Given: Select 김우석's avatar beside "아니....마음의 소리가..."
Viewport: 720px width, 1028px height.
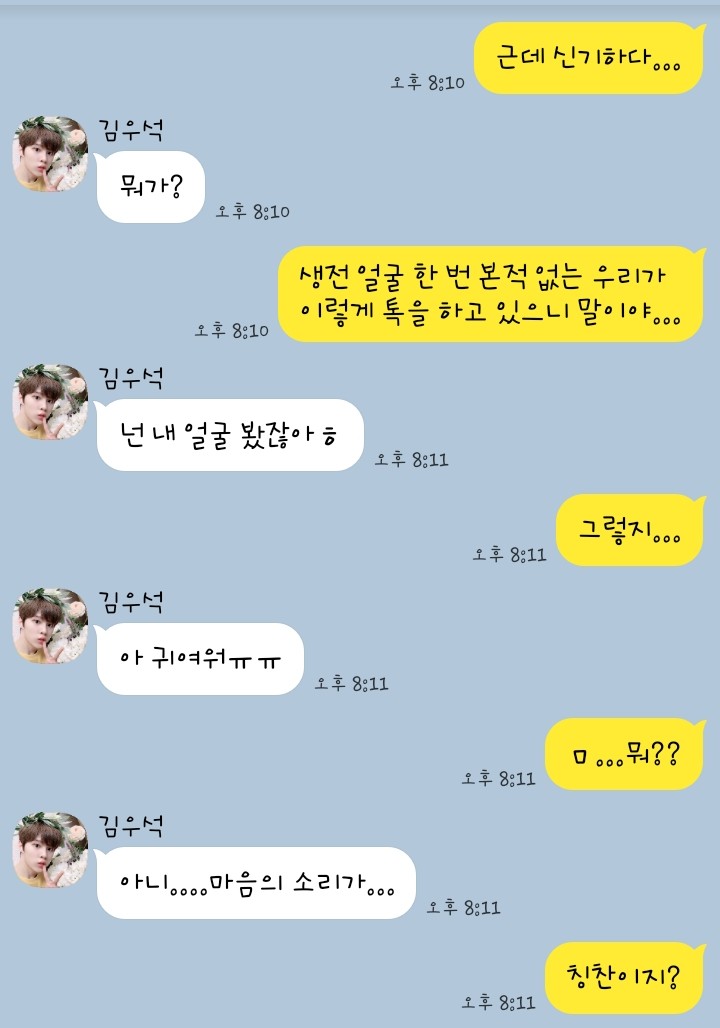Looking at the screenshot, I should coord(49,849).
